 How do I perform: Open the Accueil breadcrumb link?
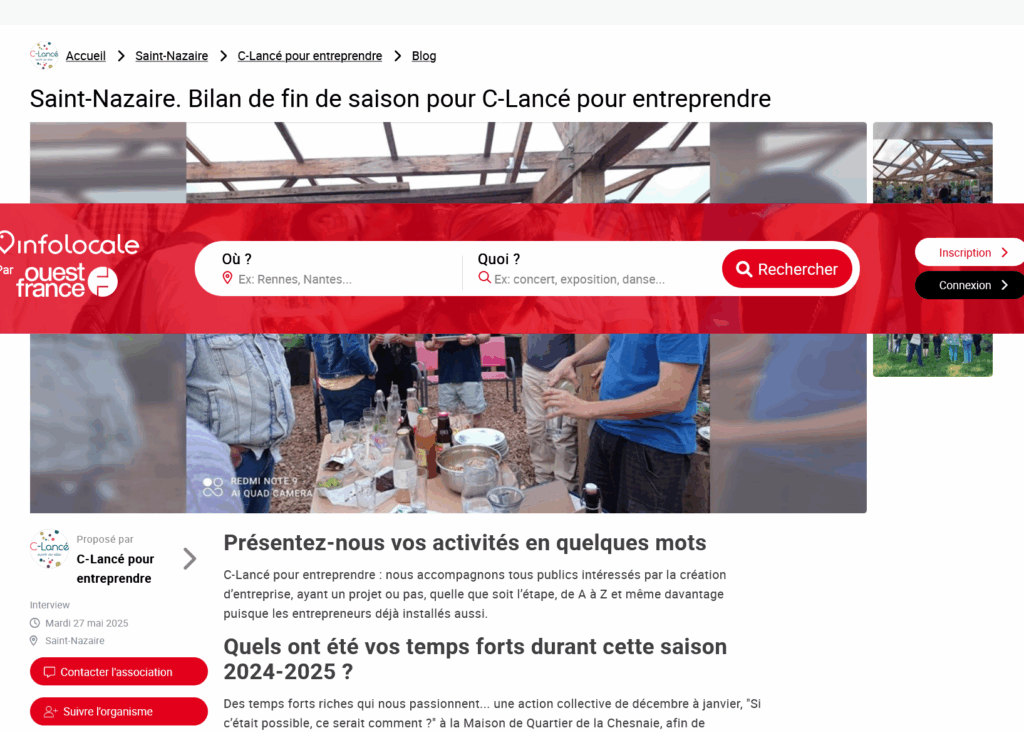[85, 56]
